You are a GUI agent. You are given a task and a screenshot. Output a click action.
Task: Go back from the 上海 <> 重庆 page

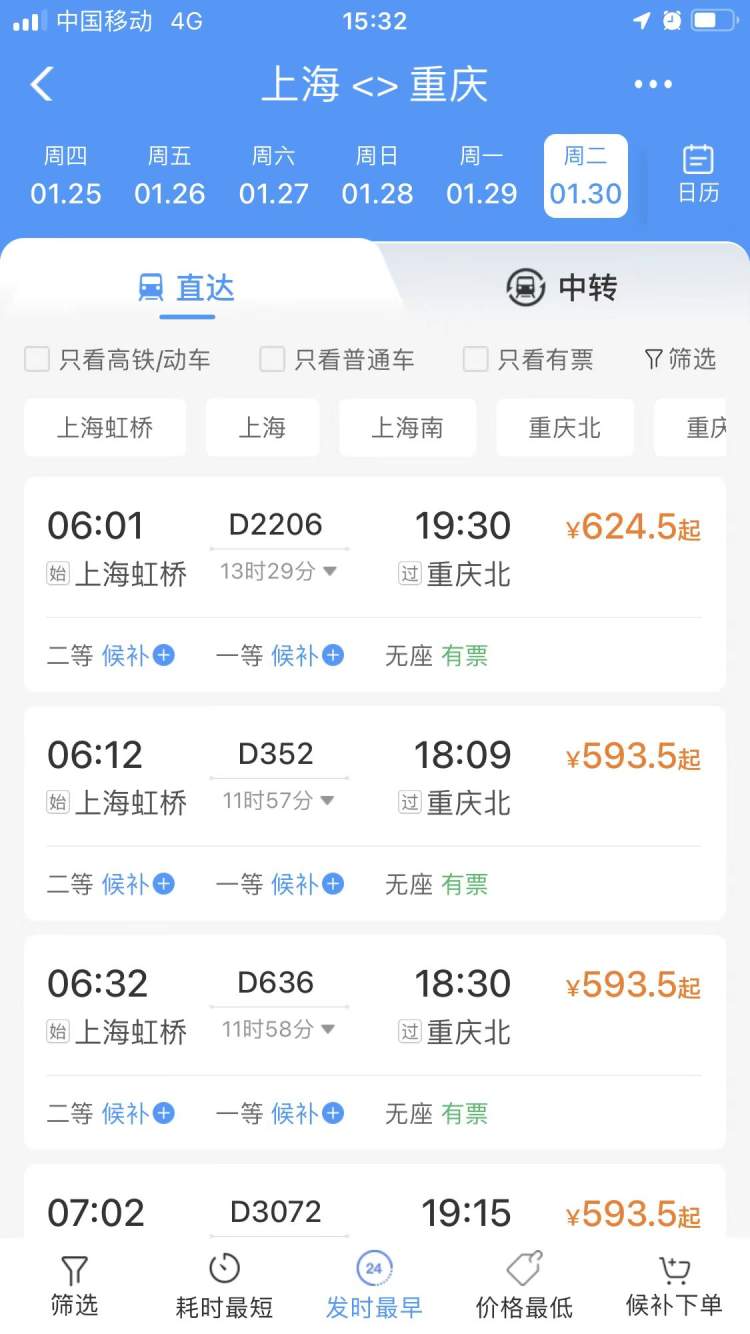pyautogui.click(x=42, y=84)
